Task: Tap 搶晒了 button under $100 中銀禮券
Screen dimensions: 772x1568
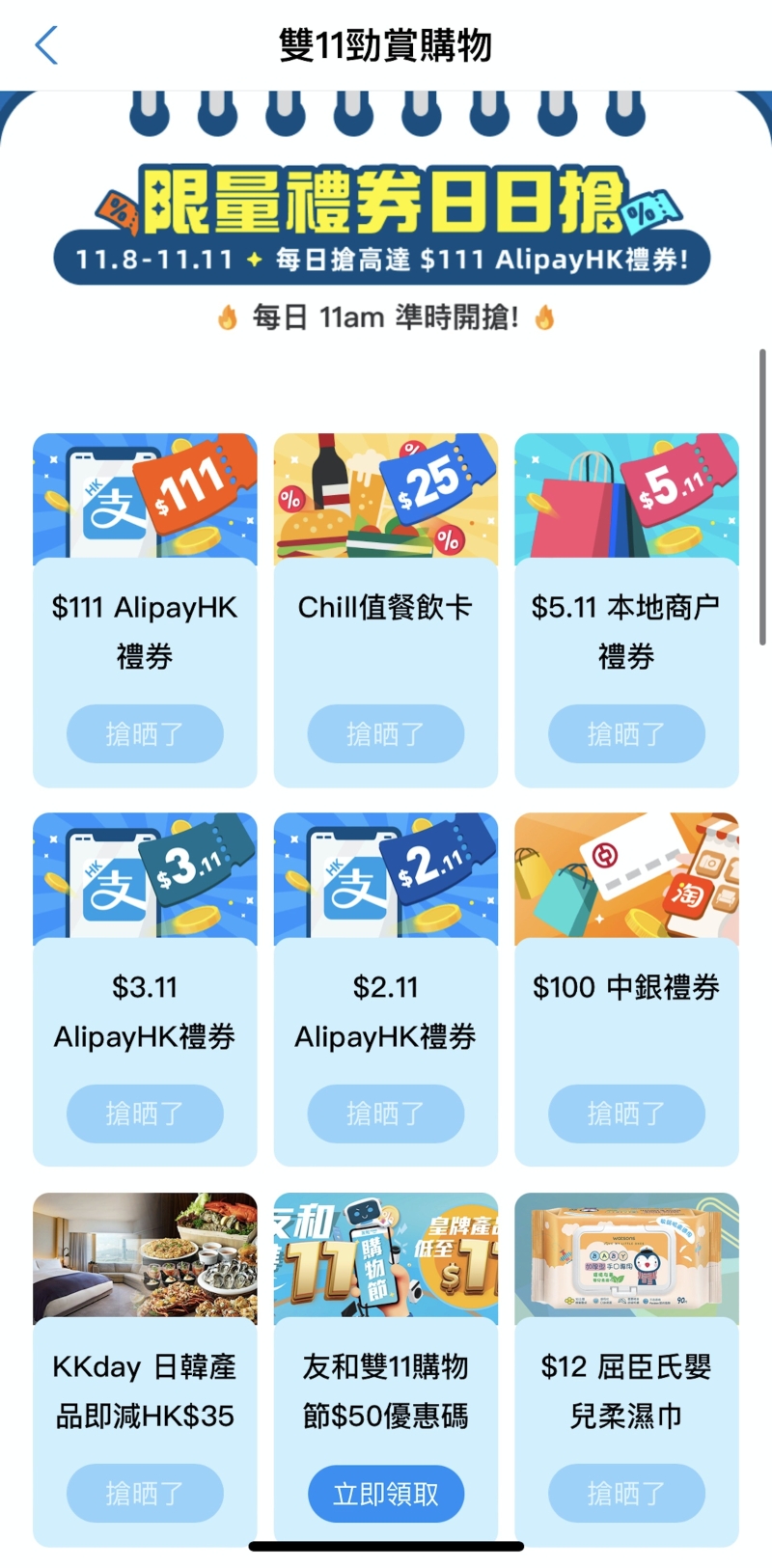Action: coord(626,1114)
